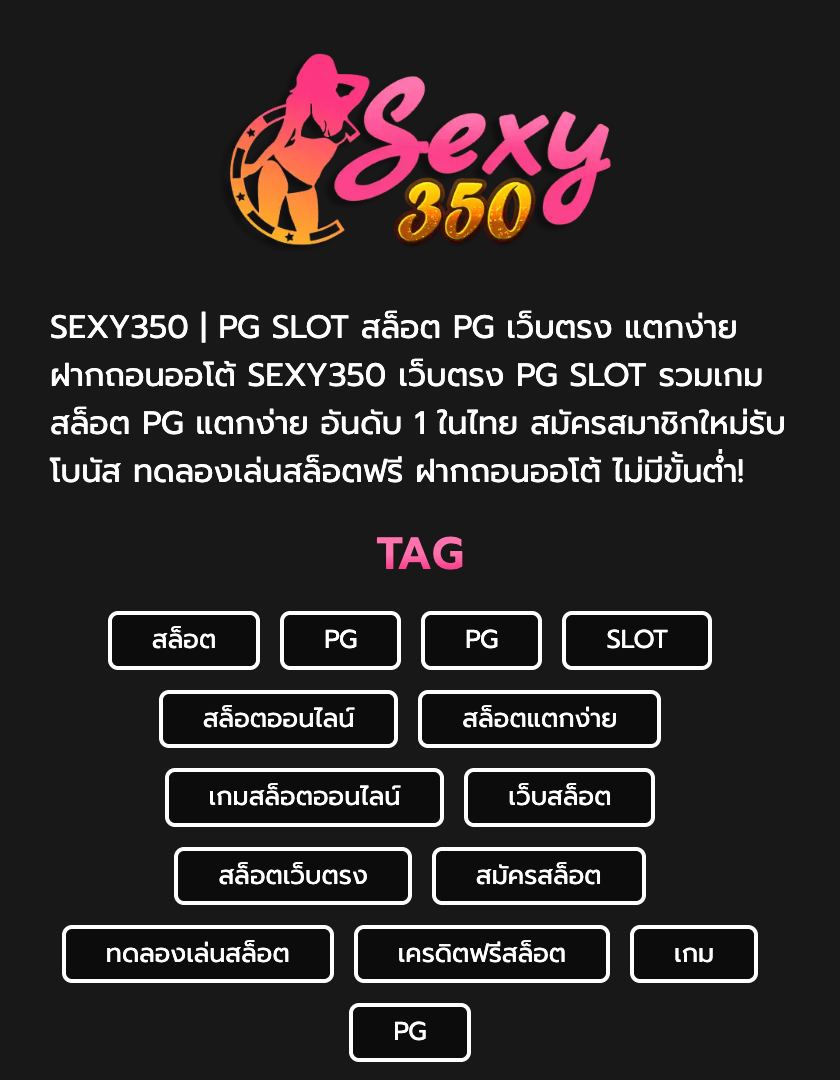
Task: Open the เกมสล็อตออนไลน์ tag
Action: (304, 797)
